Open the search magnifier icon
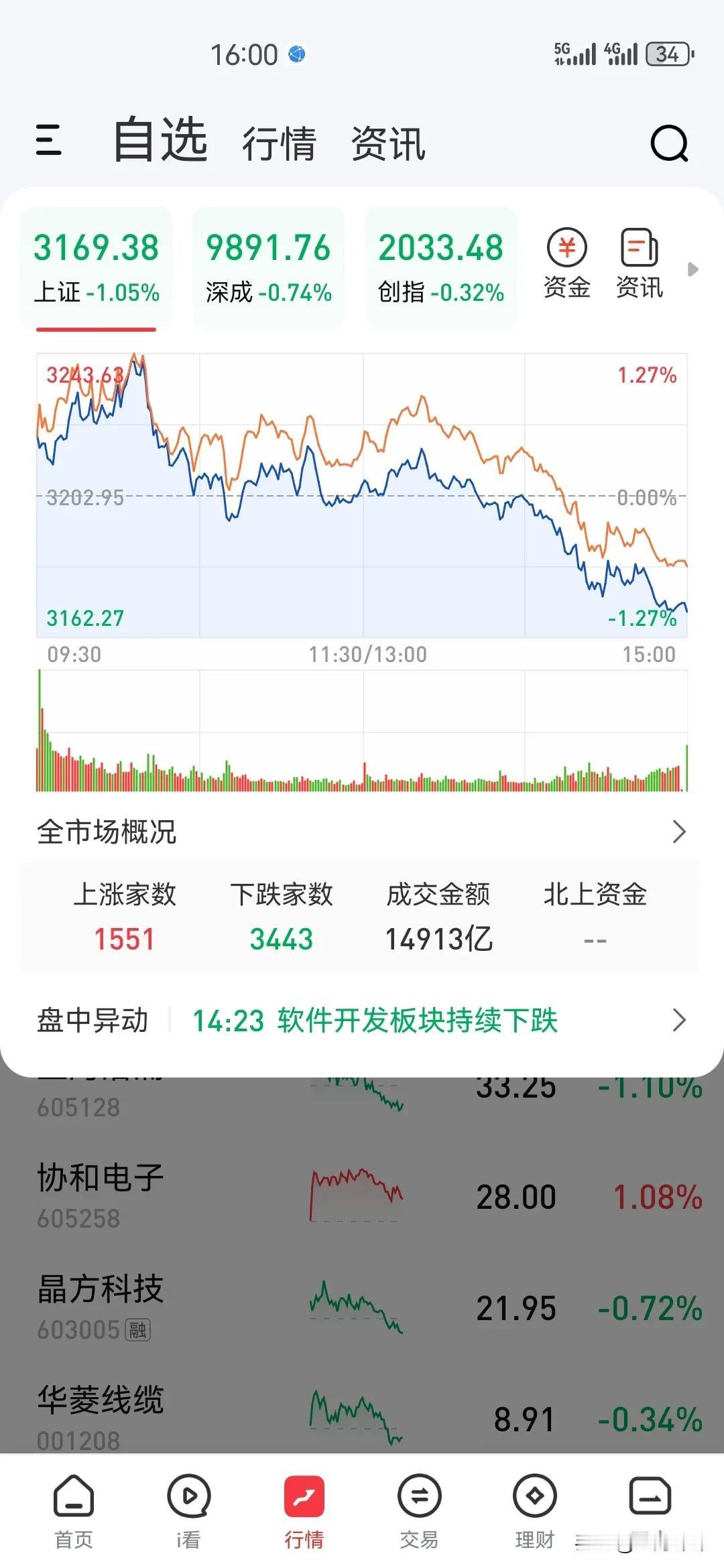The height and width of the screenshot is (1568, 724). 669,143
